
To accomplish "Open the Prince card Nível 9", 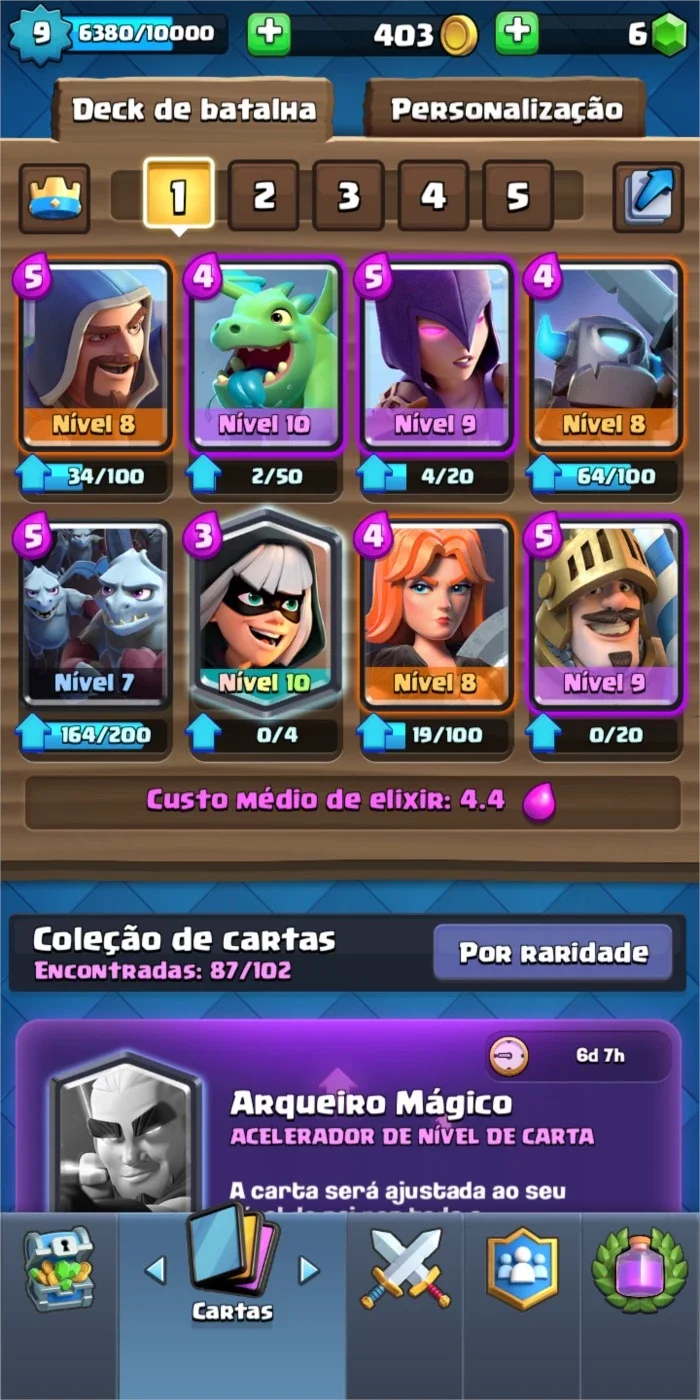I will coord(606,613).
